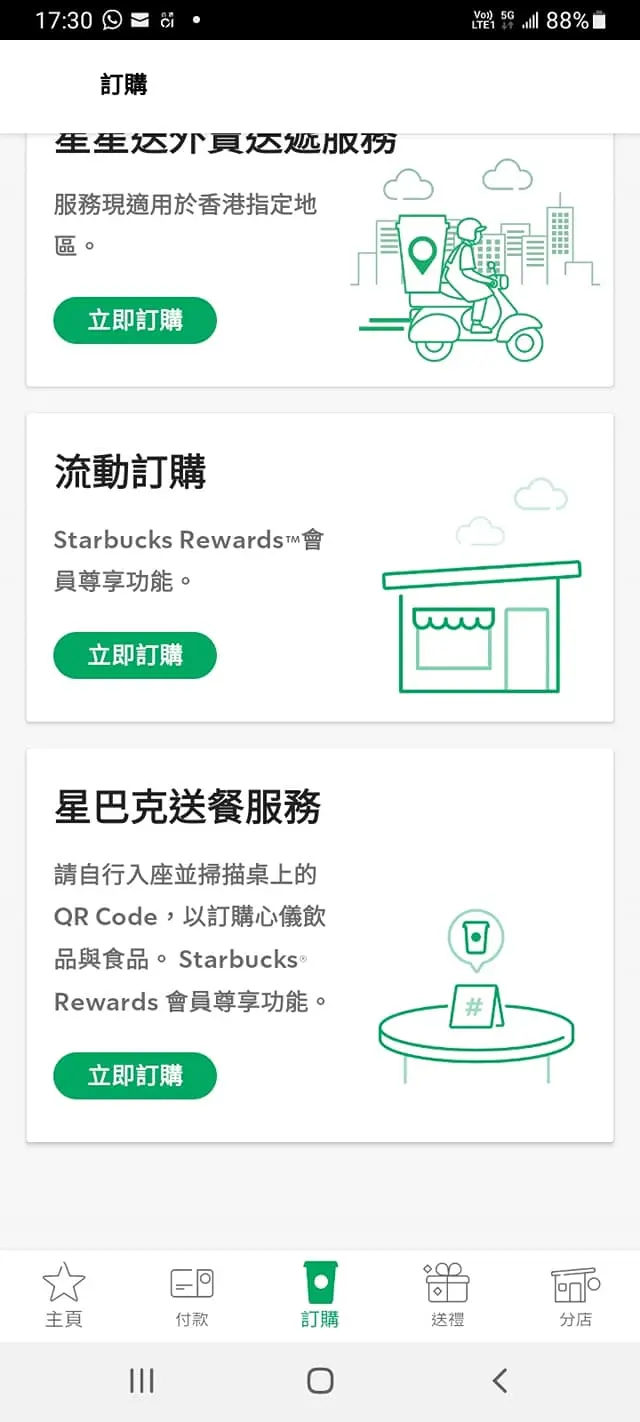Open the 付款 tab
The height and width of the screenshot is (1422, 640).
[x=192, y=1295]
